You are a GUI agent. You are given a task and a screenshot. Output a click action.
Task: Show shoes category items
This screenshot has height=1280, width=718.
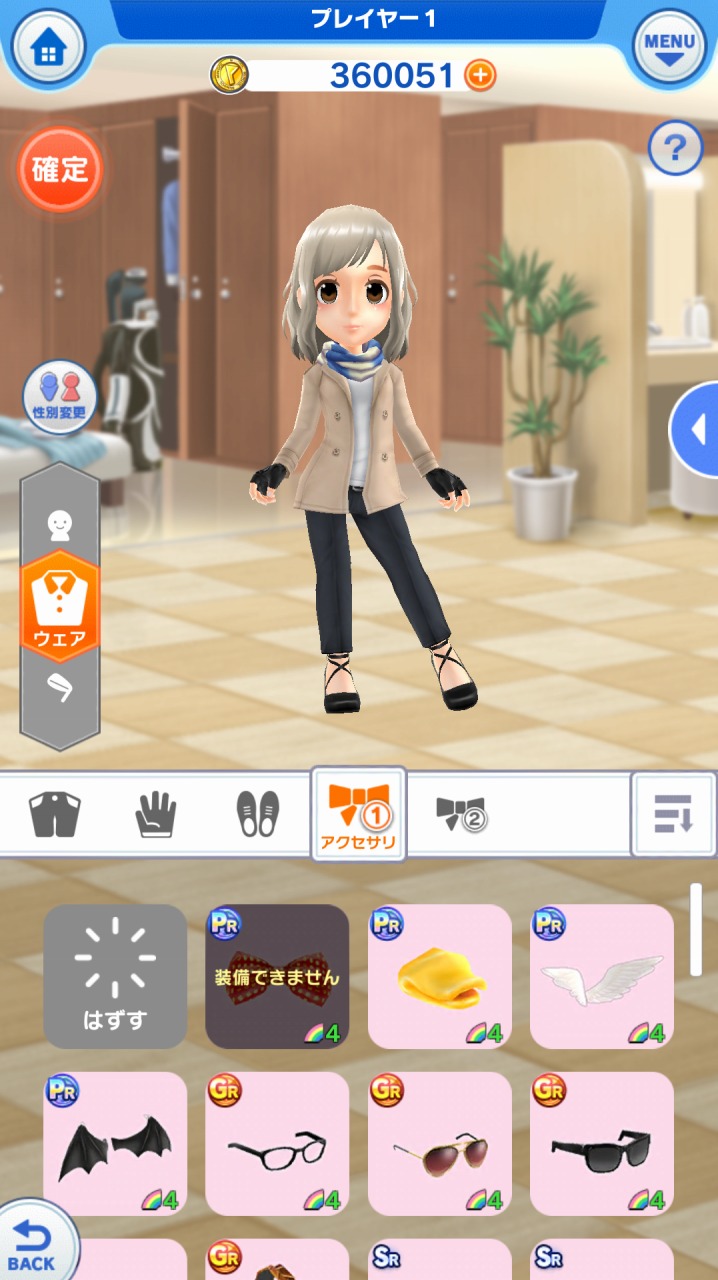pyautogui.click(x=257, y=815)
